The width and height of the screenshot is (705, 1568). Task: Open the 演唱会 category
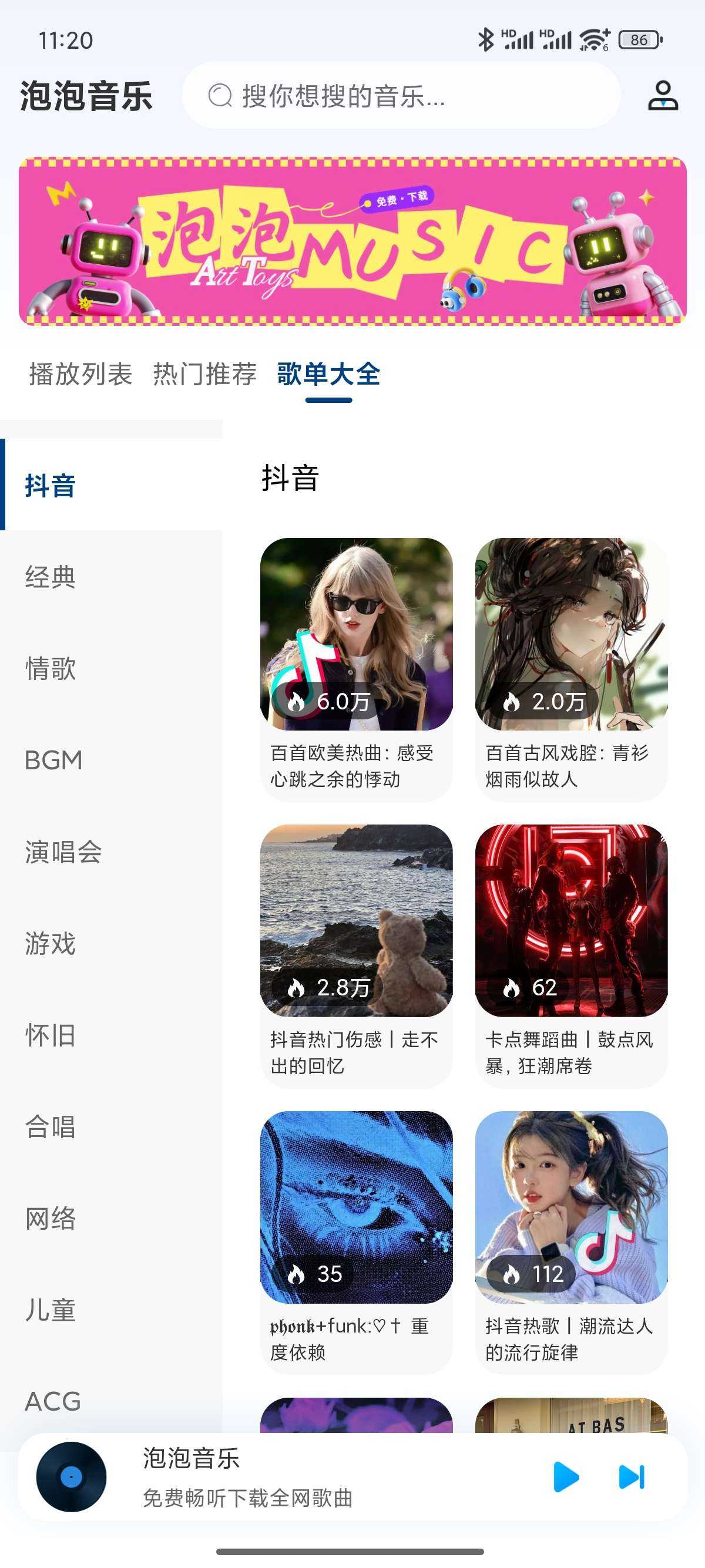tap(63, 852)
